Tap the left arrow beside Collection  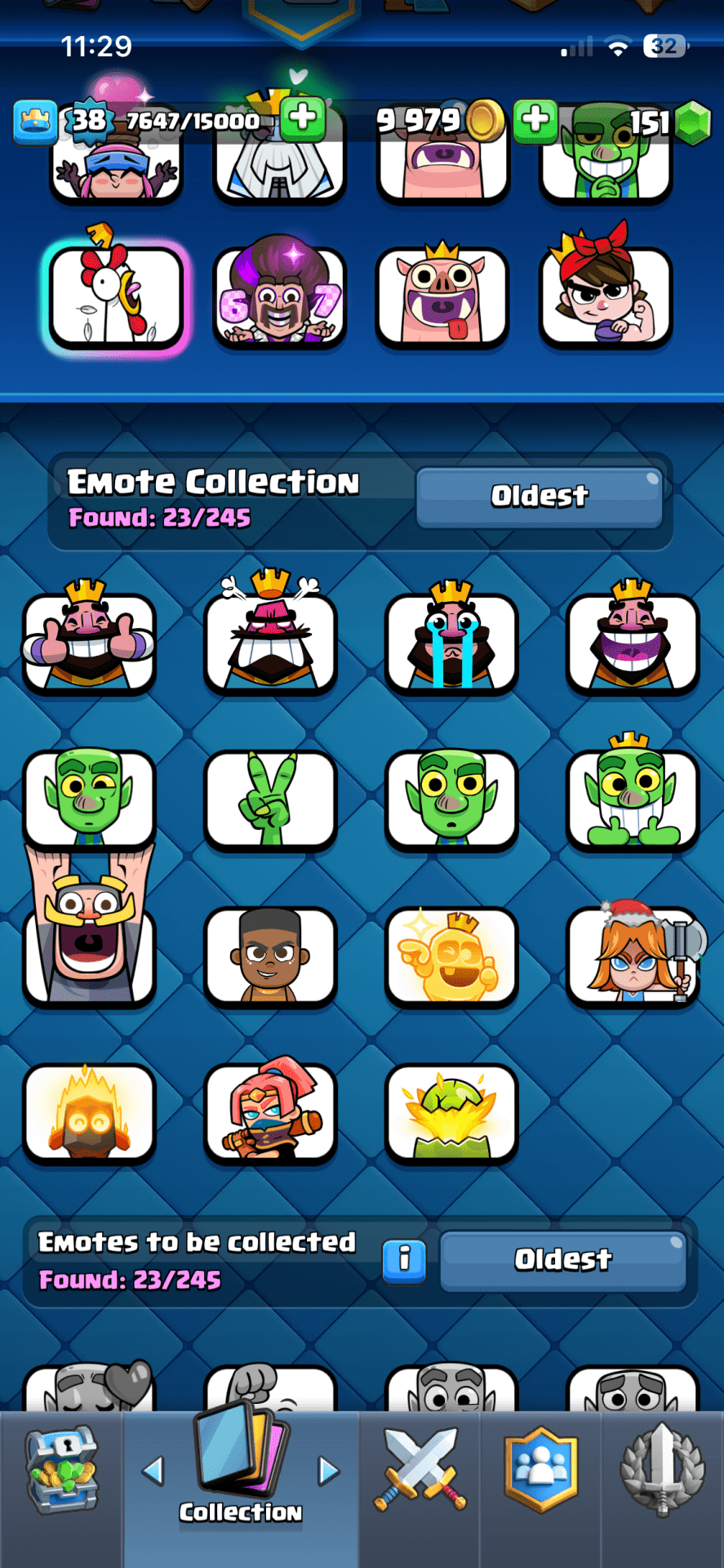pos(153,1471)
